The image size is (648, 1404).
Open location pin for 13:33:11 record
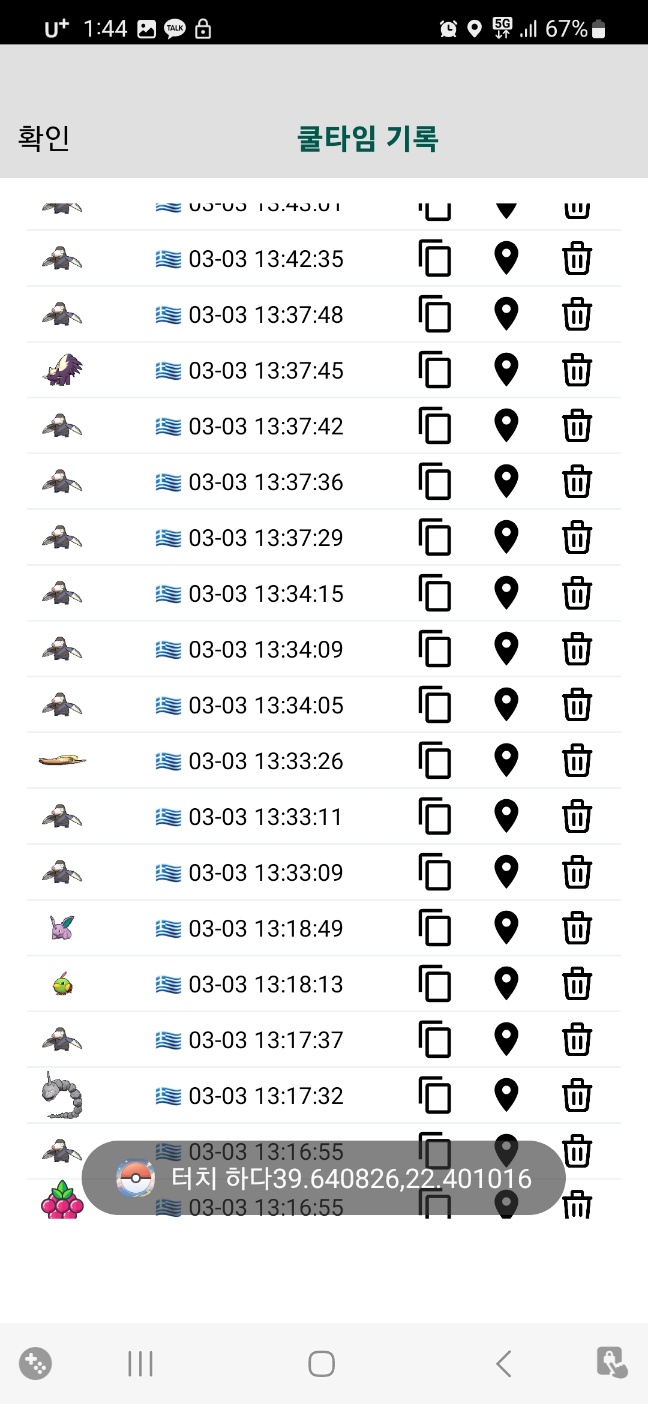pyautogui.click(x=507, y=817)
